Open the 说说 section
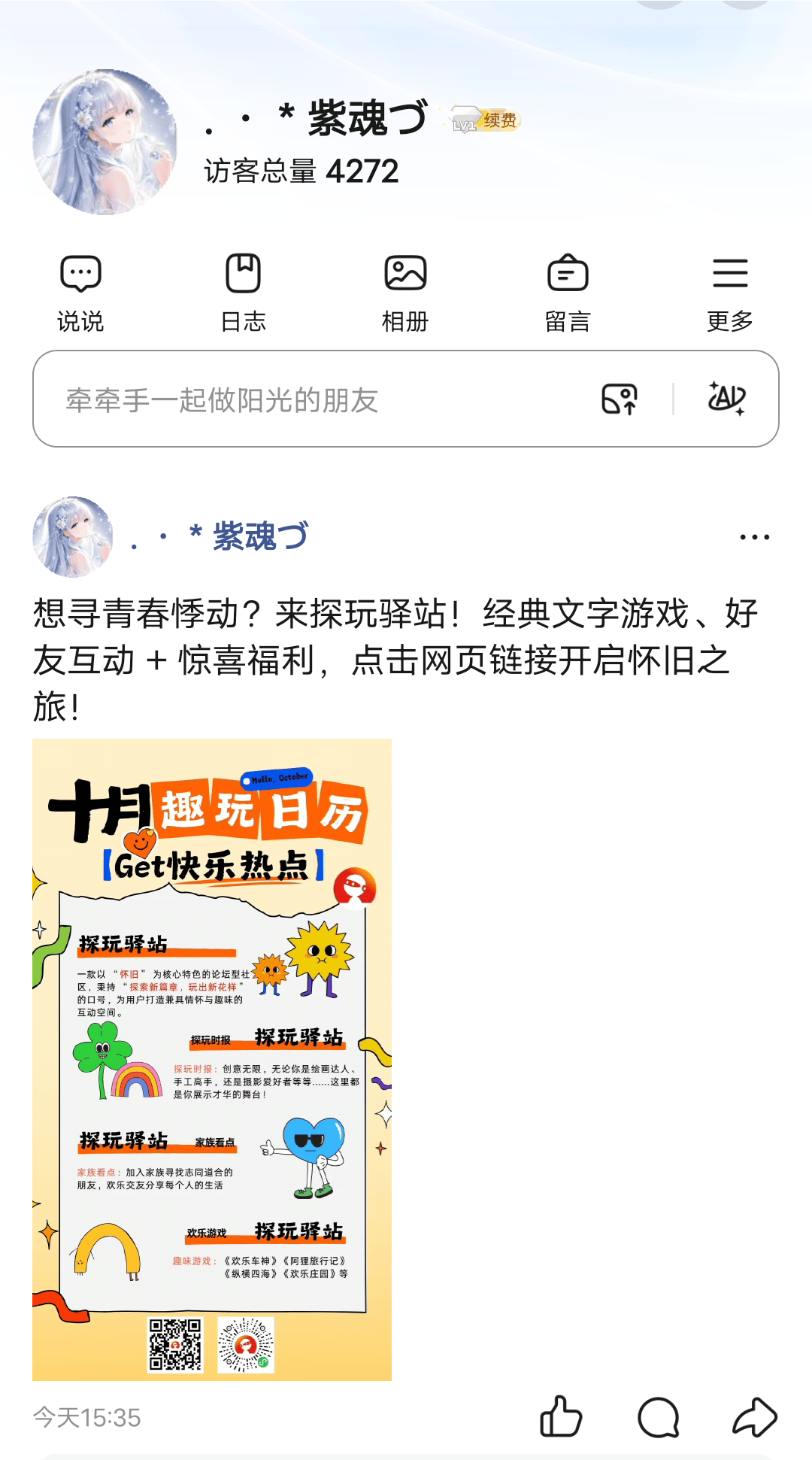The image size is (812, 1460). (80, 293)
